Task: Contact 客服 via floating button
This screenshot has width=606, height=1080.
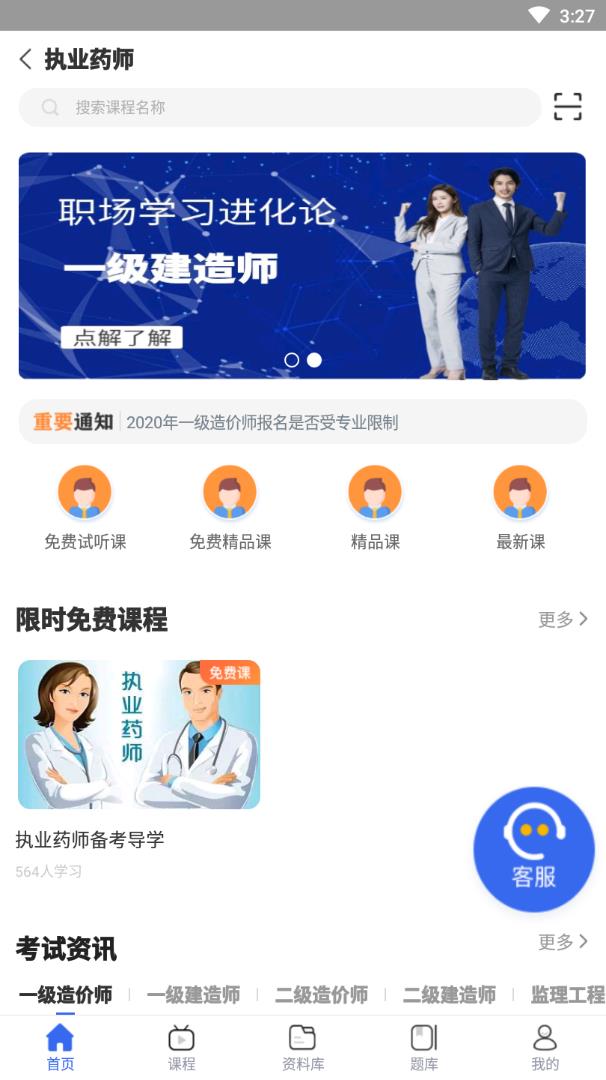Action: point(533,850)
